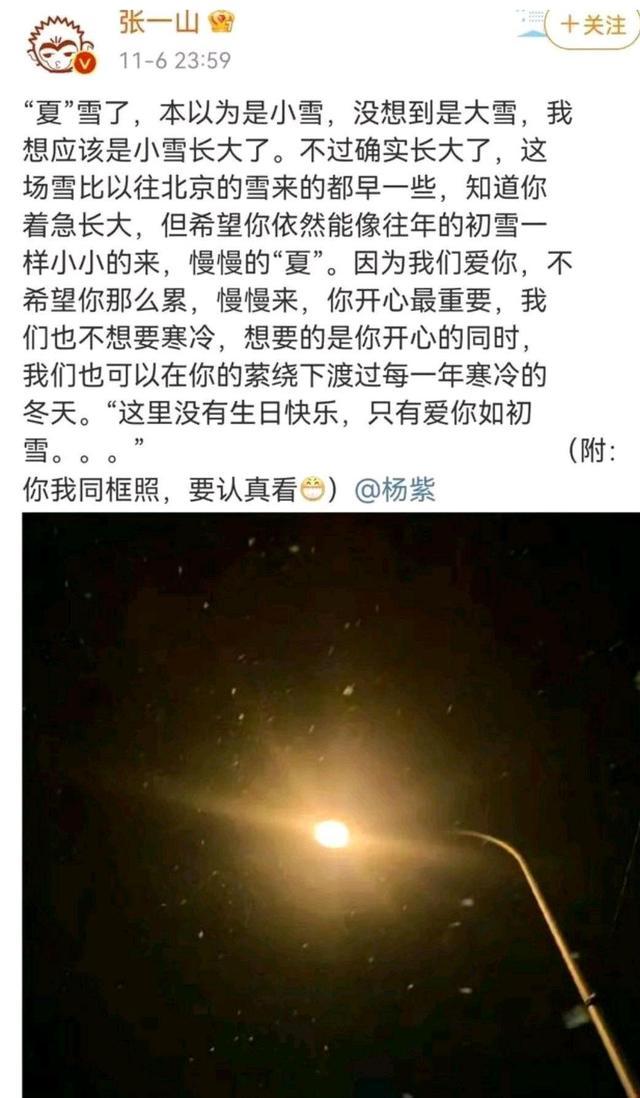View the snowy streetlight photo
Screen dimensions: 640x1098
click(x=330, y=805)
